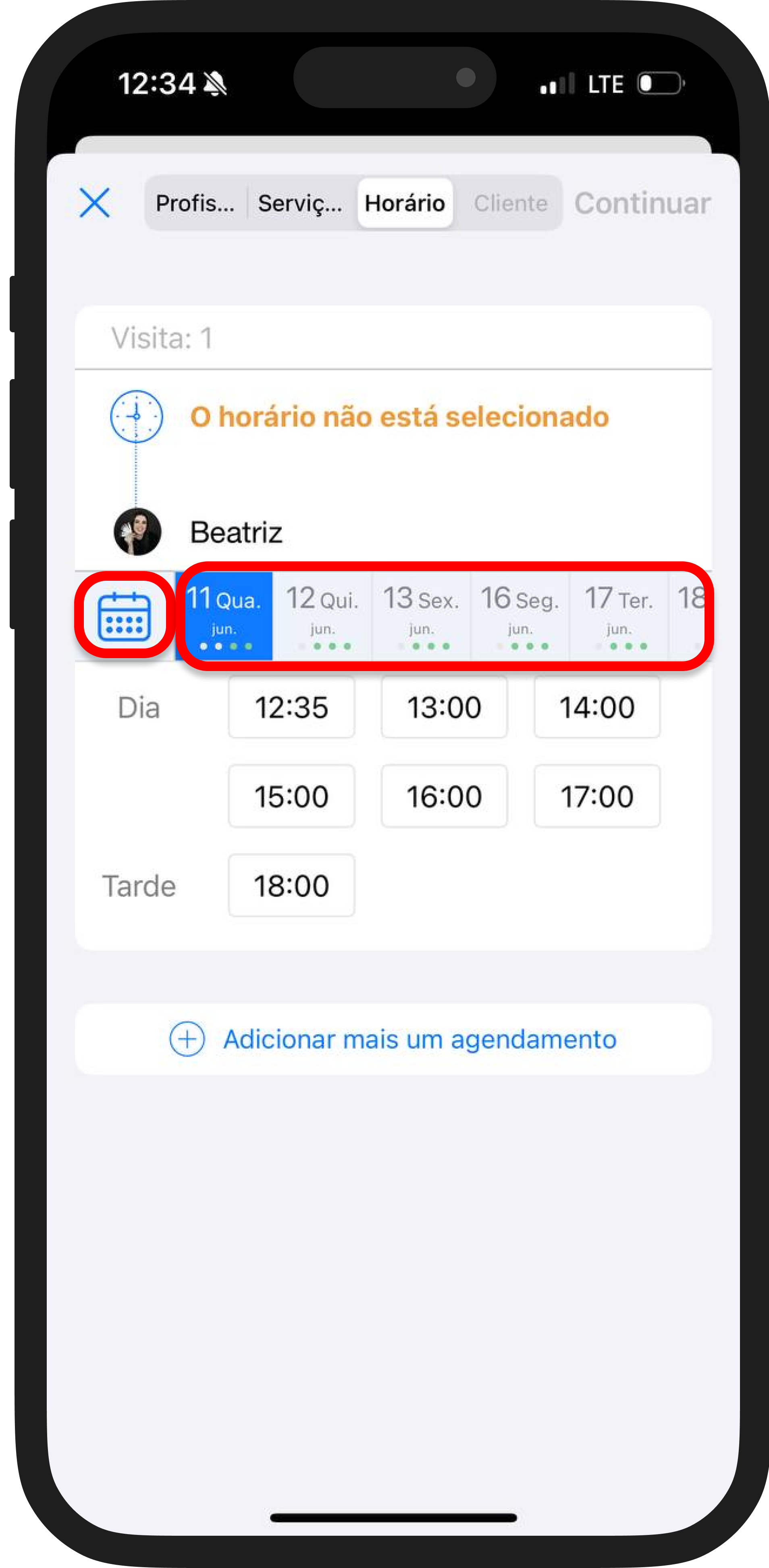Book the 16:00 time slot

pyautogui.click(x=444, y=796)
